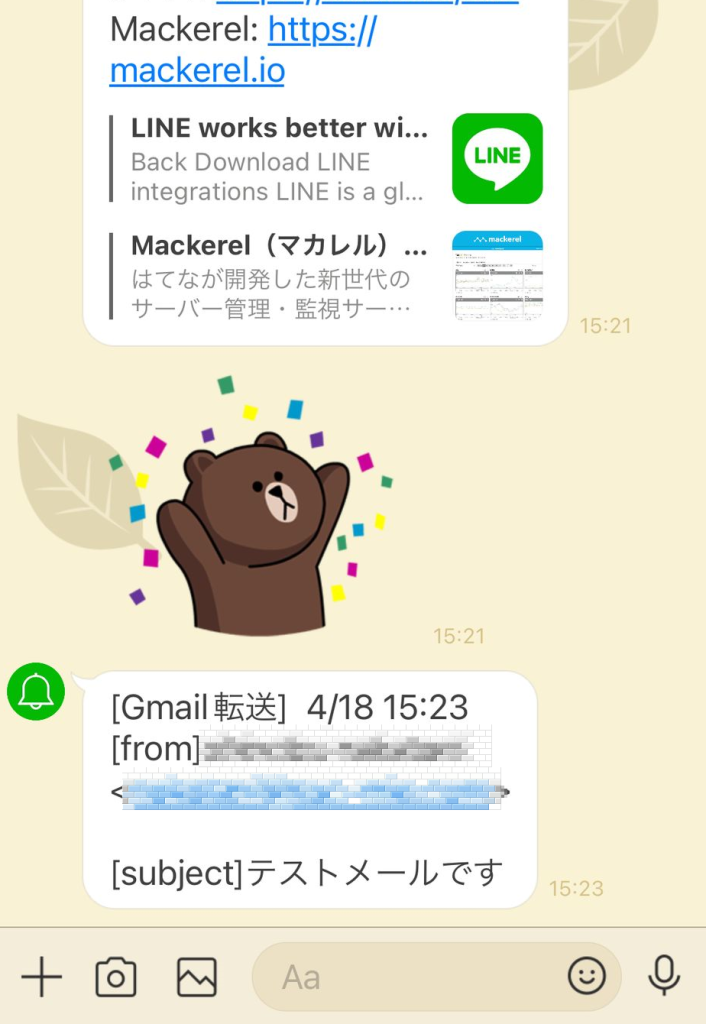
Task: Open the bell notification sender's profile icon
Action: coord(36,691)
